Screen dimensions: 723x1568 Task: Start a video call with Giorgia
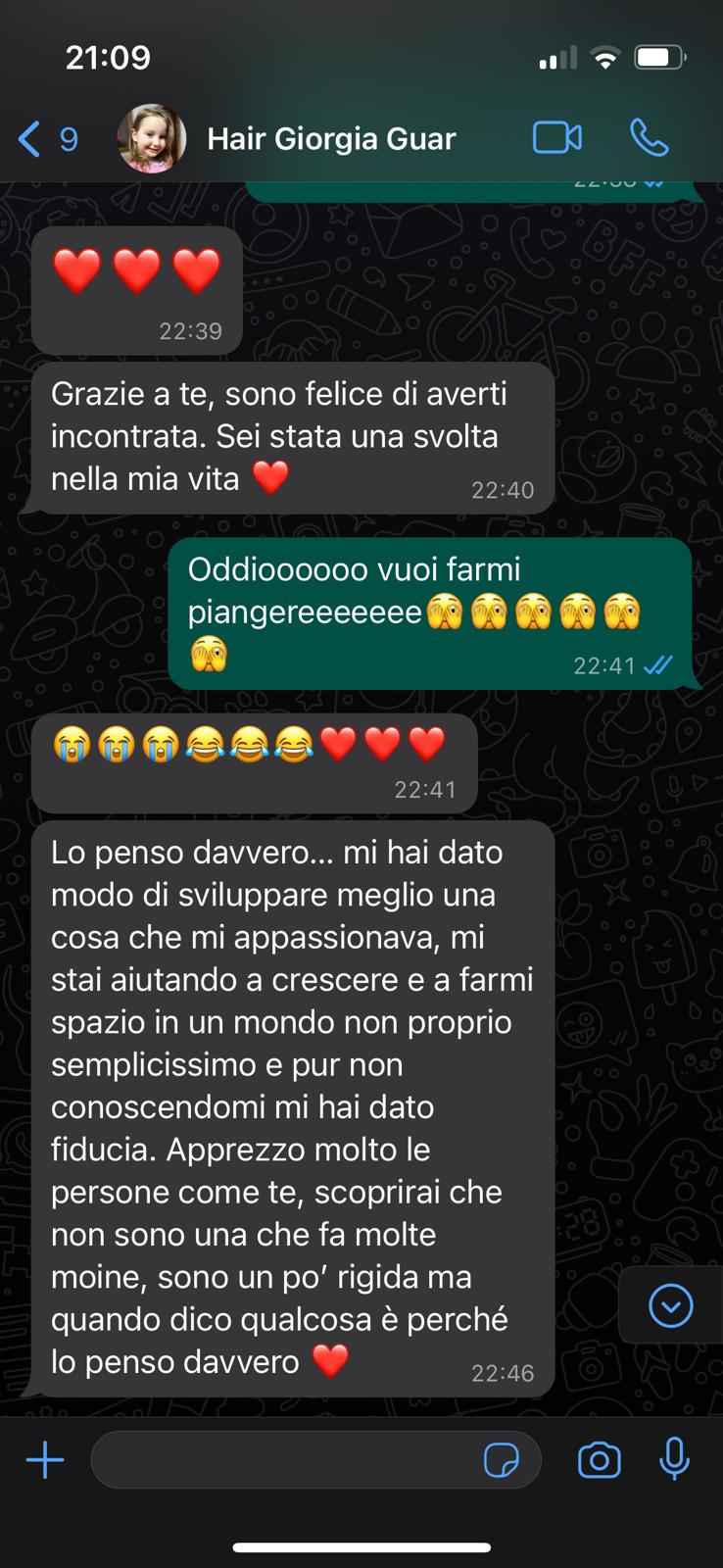tap(556, 138)
